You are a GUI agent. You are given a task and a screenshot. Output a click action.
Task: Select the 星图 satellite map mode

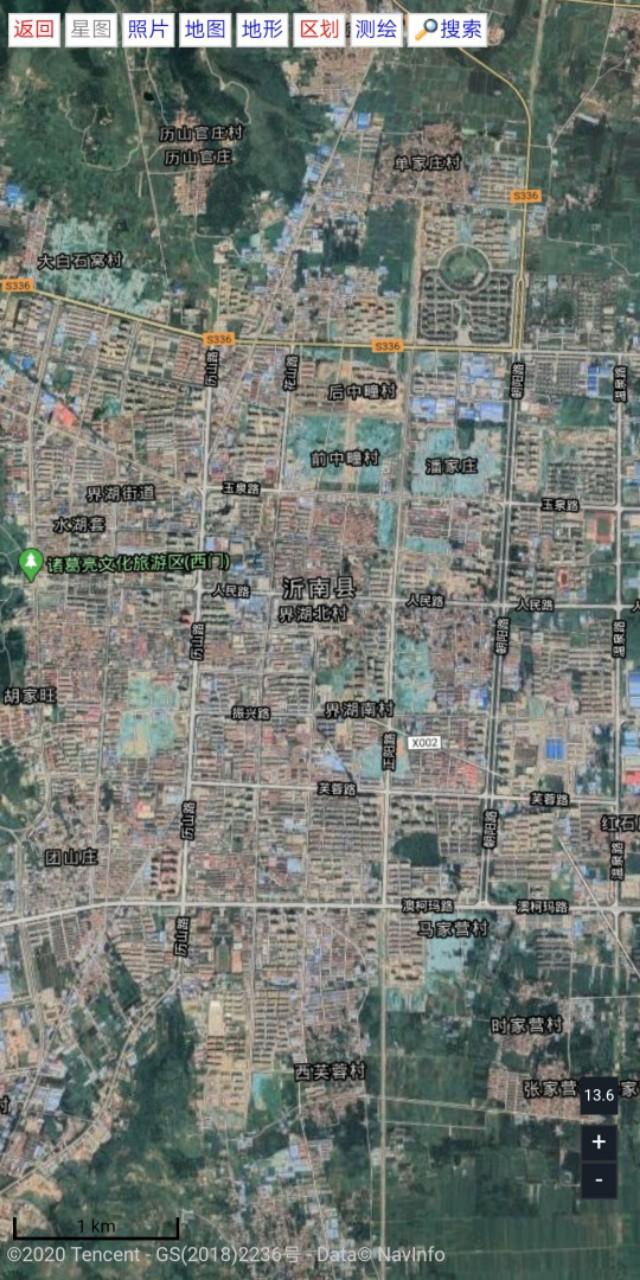click(91, 29)
